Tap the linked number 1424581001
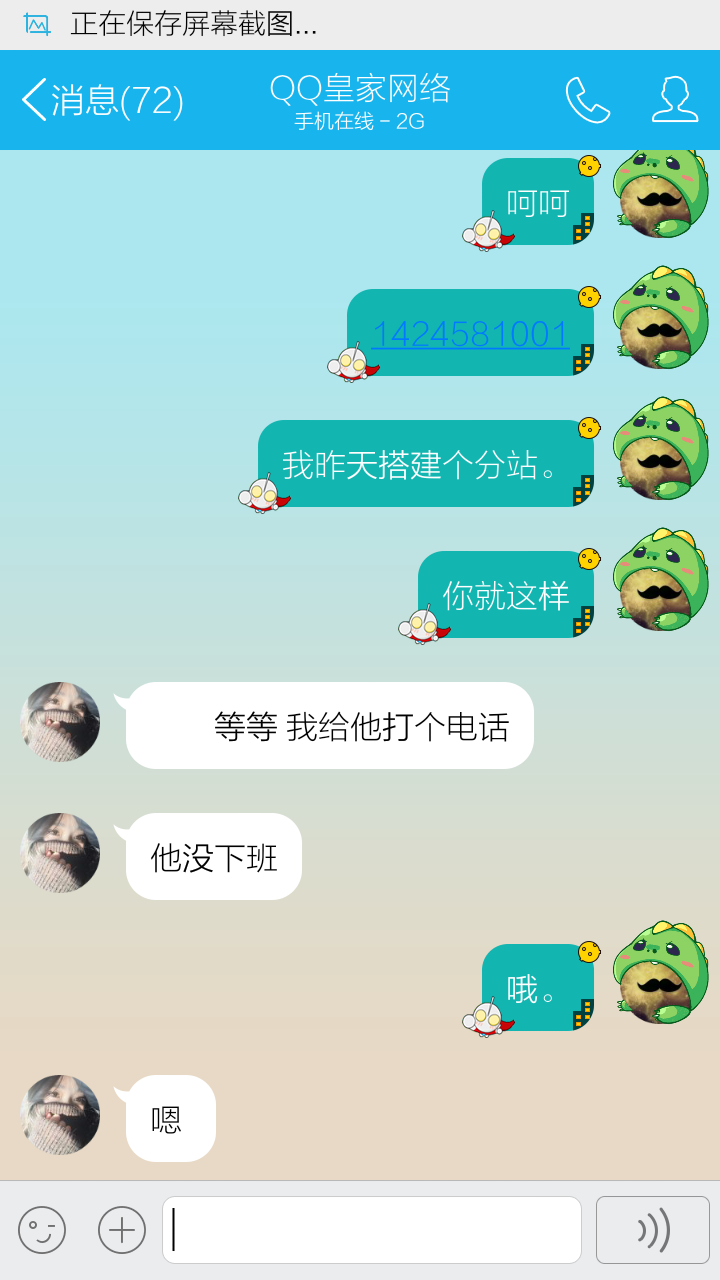Screen dimensions: 720x1280 [470, 334]
